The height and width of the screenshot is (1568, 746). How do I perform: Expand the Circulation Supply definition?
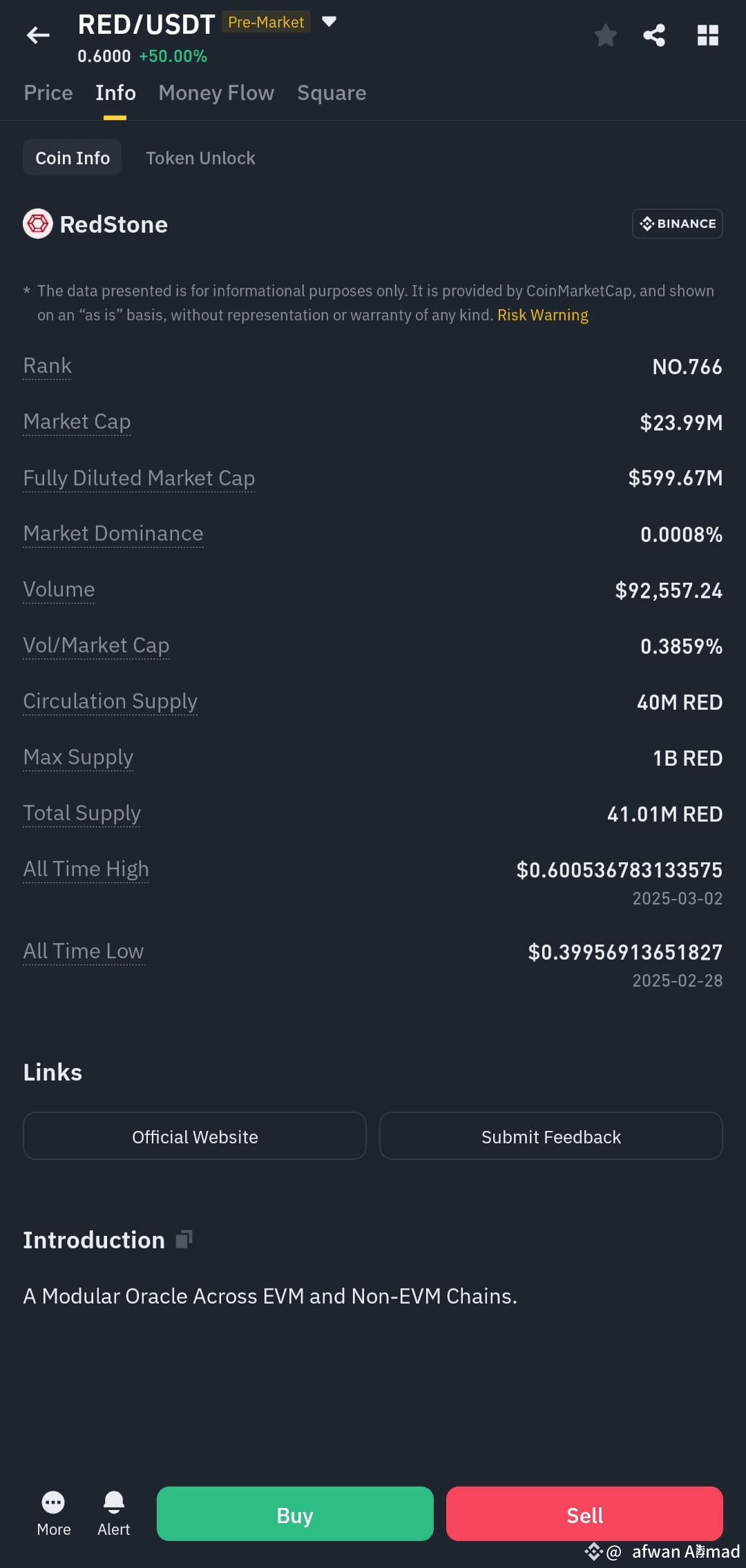(110, 701)
